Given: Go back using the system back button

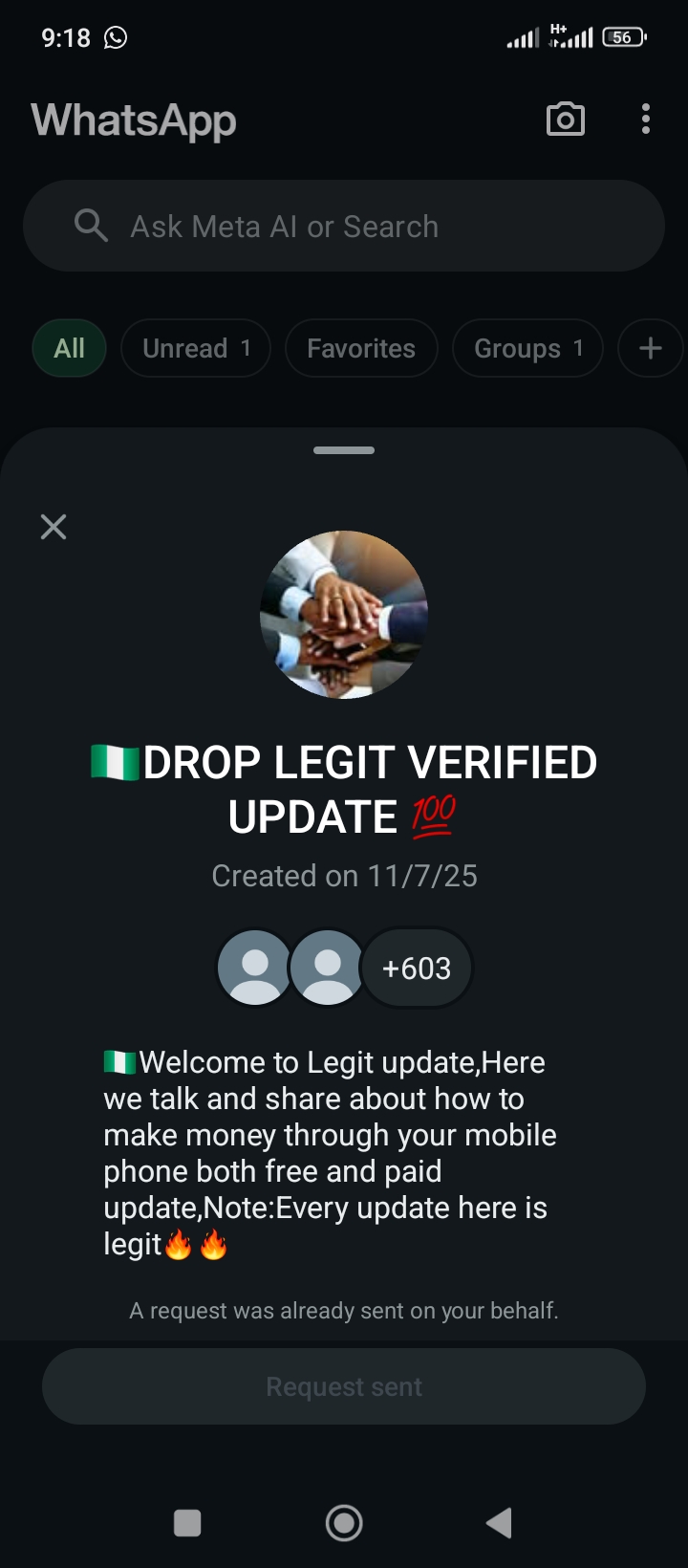Looking at the screenshot, I should click(499, 1523).
